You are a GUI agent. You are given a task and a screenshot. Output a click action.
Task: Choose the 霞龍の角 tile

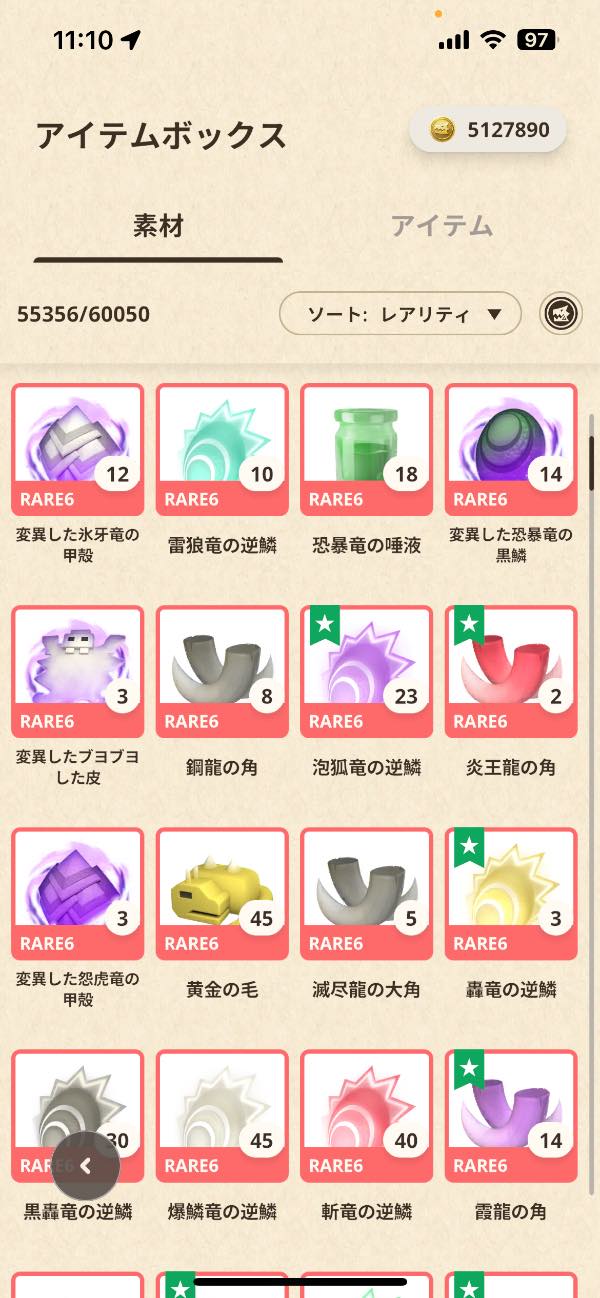pyautogui.click(x=510, y=1115)
